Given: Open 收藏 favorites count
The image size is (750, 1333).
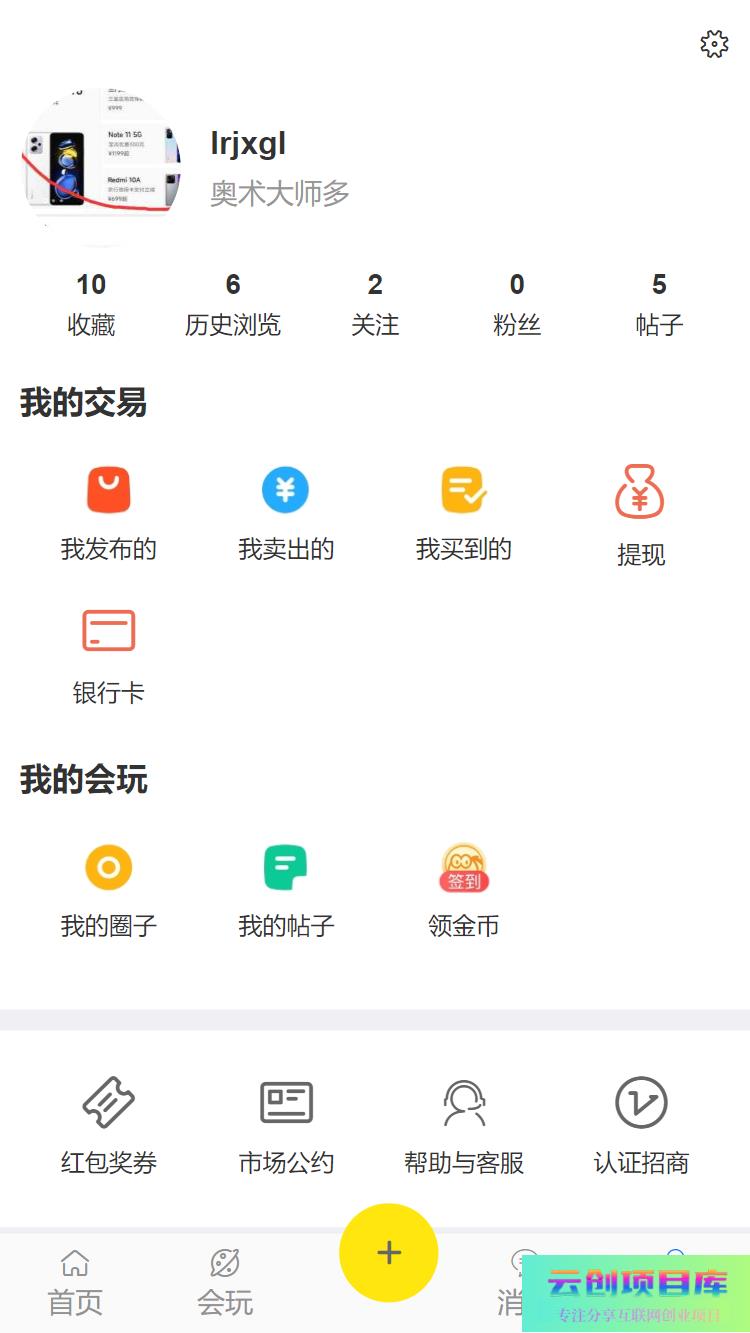Looking at the screenshot, I should (91, 304).
